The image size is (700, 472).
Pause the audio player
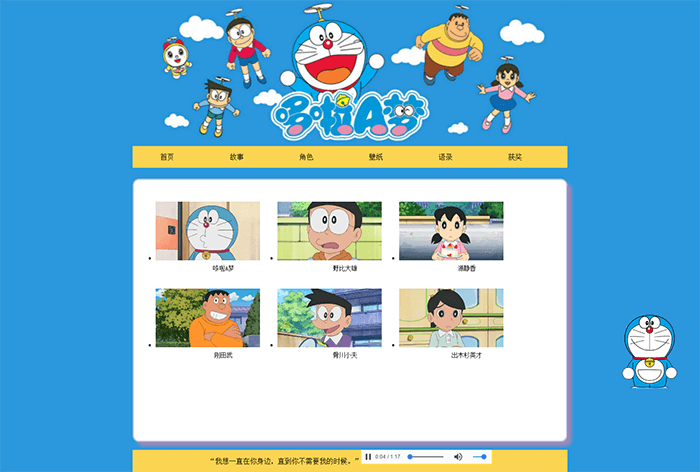(368, 457)
